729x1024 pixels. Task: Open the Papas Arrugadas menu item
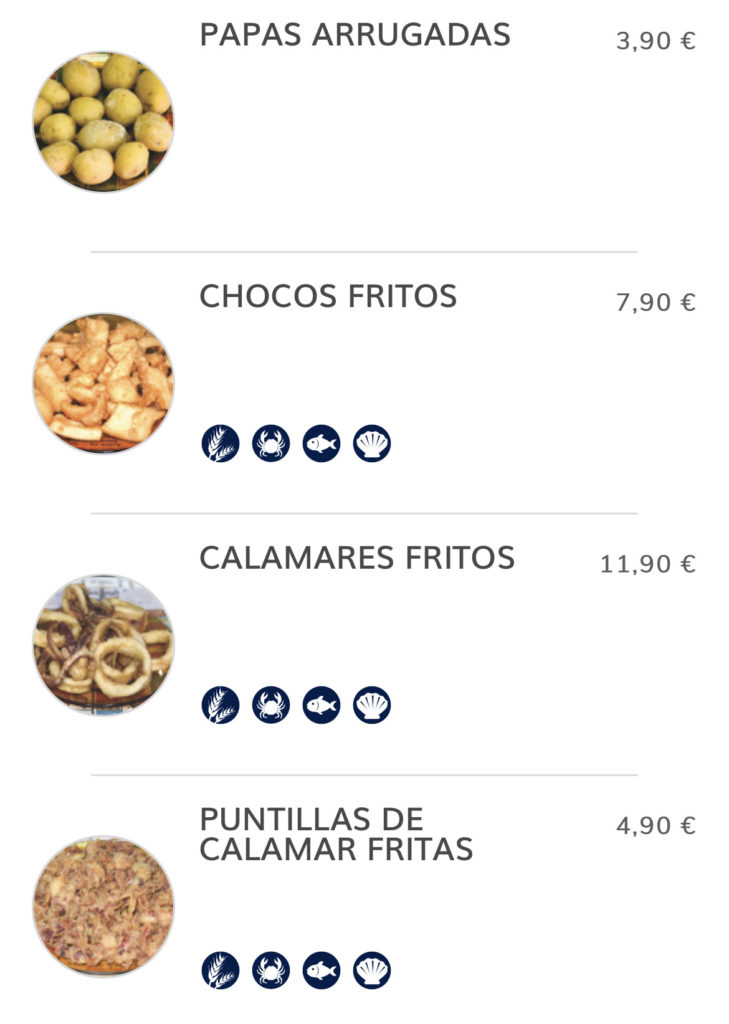[x=355, y=35]
